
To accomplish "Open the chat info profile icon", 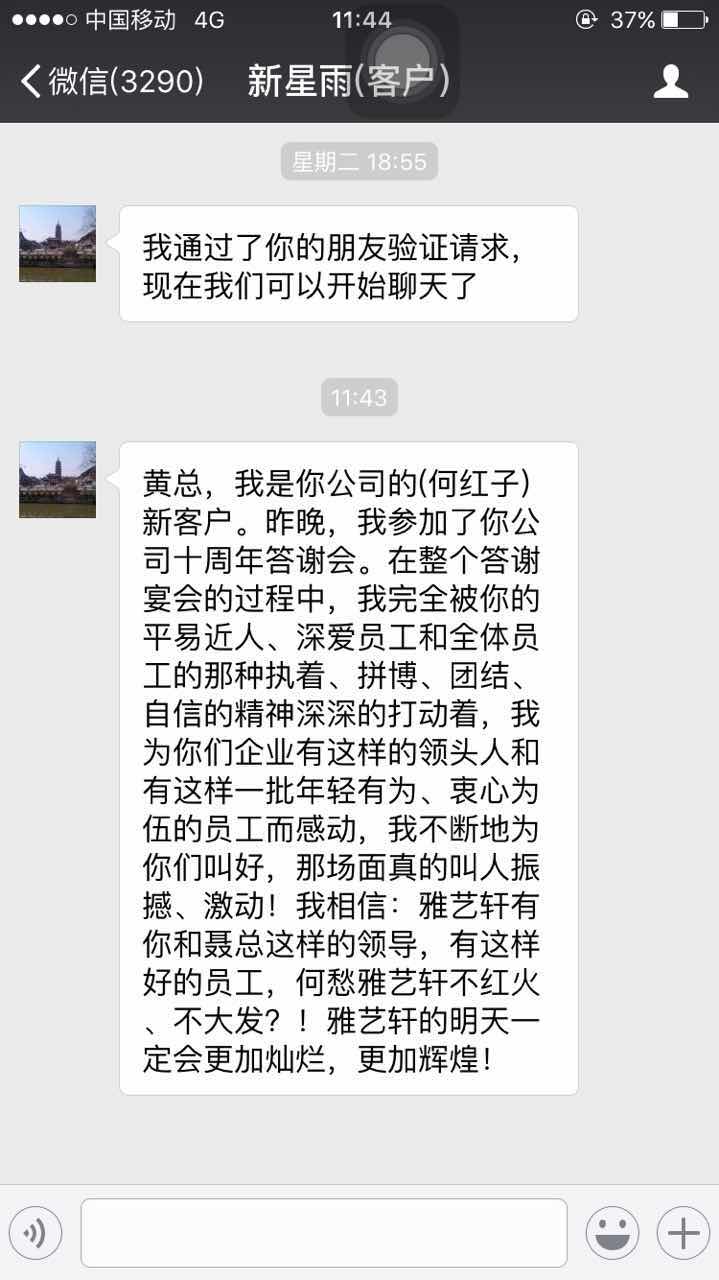I will (671, 81).
